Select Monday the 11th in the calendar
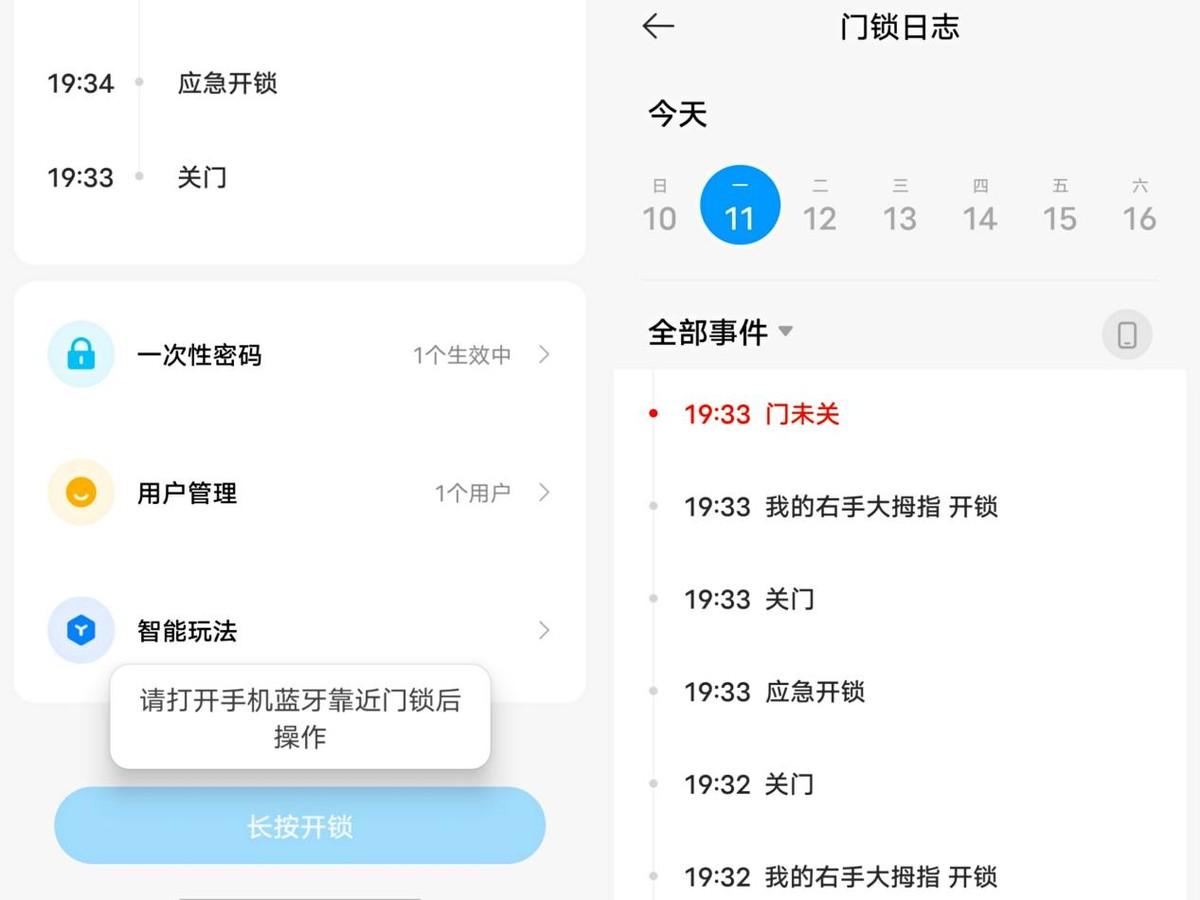1200x900 pixels. click(740, 206)
